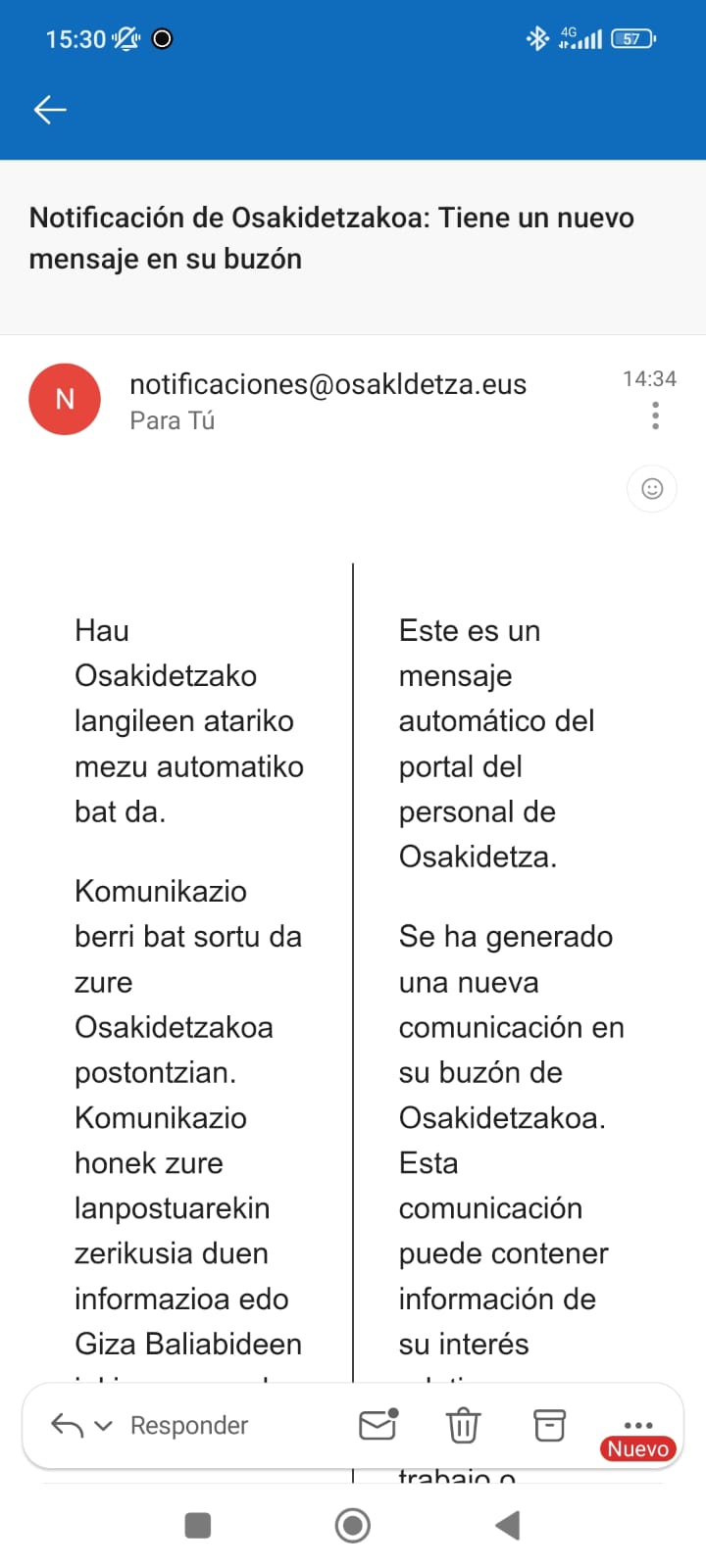
Task: Go to the system home screen
Action: [353, 1525]
